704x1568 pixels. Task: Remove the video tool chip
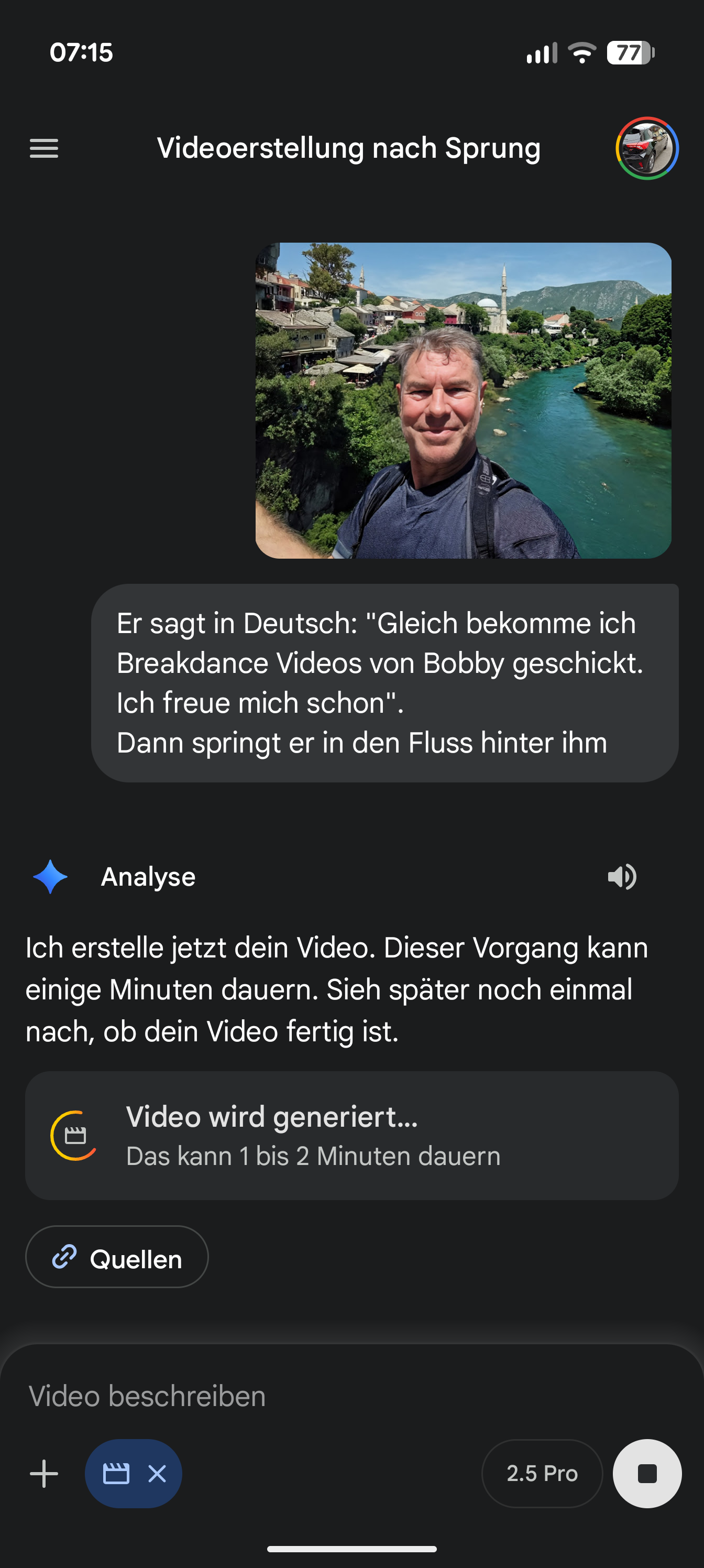point(157,1474)
